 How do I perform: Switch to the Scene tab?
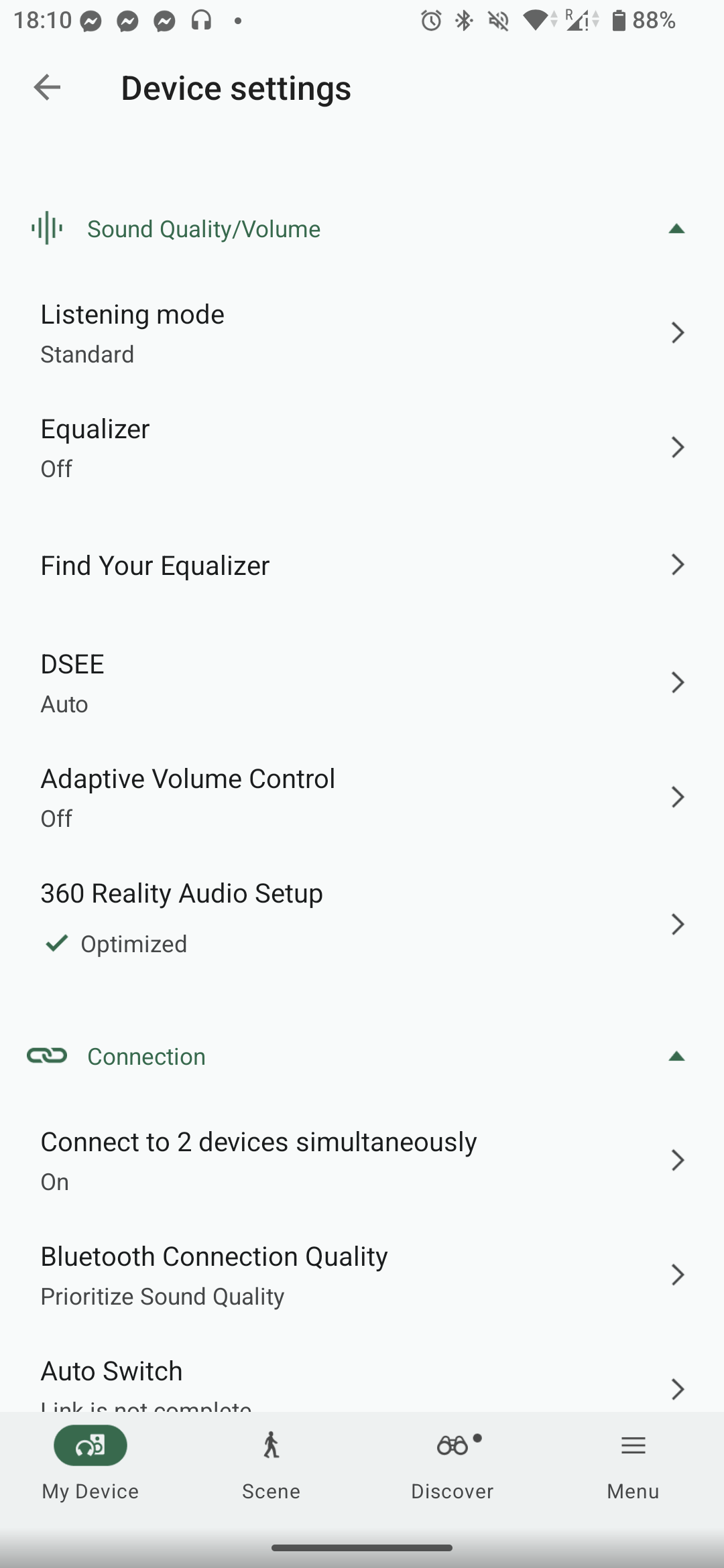271,1462
